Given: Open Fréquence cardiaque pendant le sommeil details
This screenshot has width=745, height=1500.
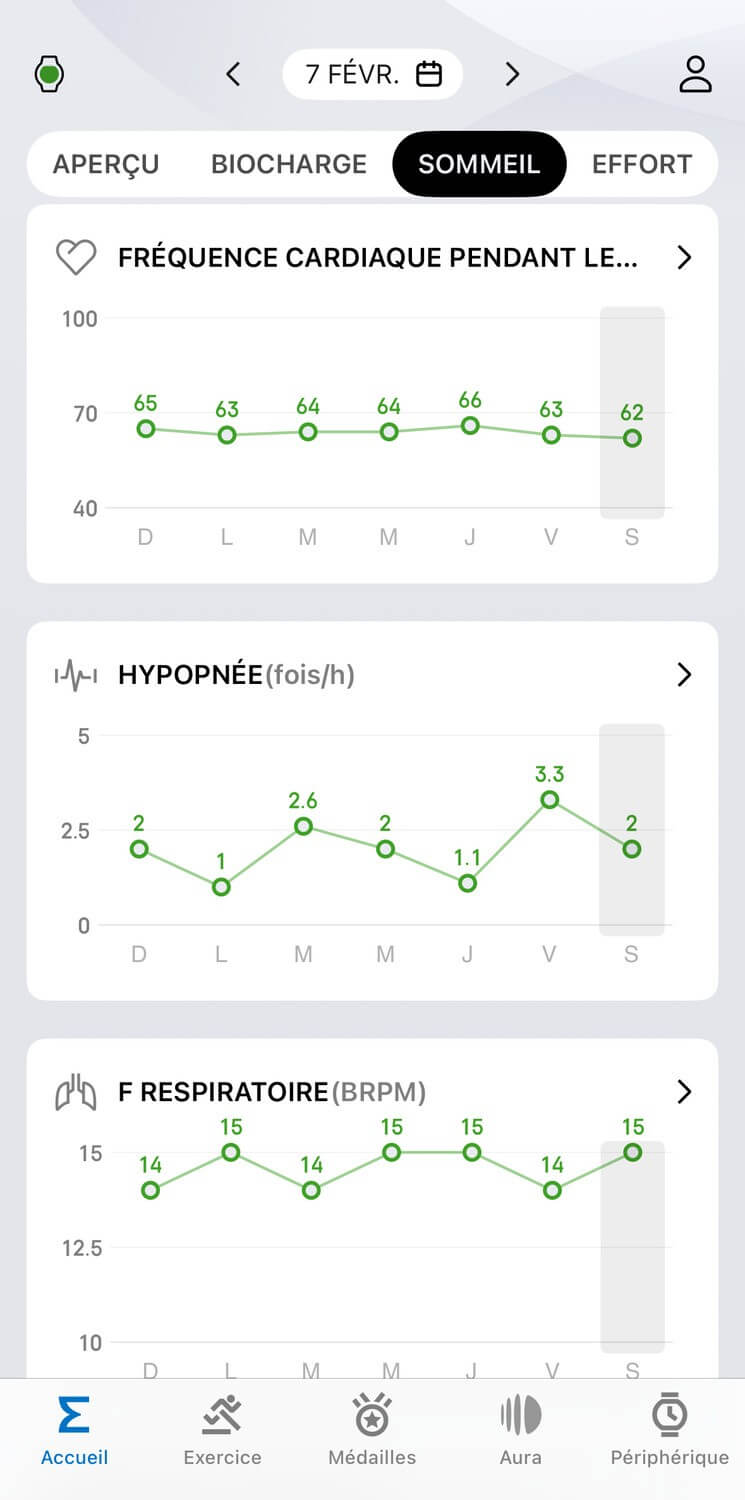Looking at the screenshot, I should [x=684, y=258].
